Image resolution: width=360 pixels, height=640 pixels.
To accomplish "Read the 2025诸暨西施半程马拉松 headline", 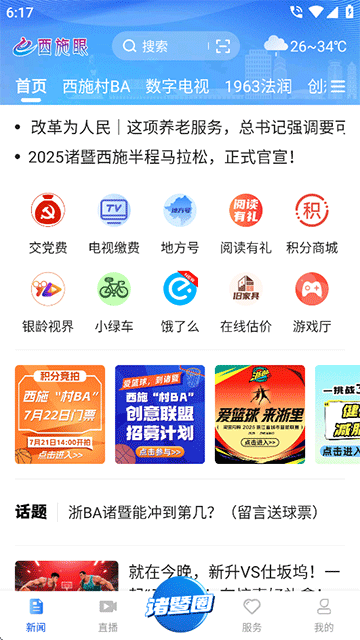I will (x=161, y=158).
